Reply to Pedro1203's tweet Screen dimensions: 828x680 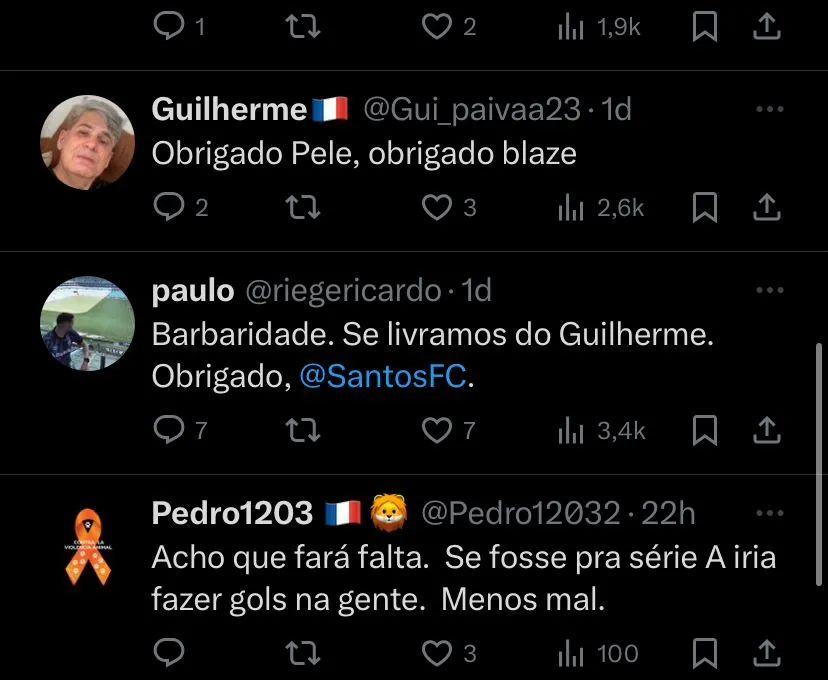click(167, 653)
